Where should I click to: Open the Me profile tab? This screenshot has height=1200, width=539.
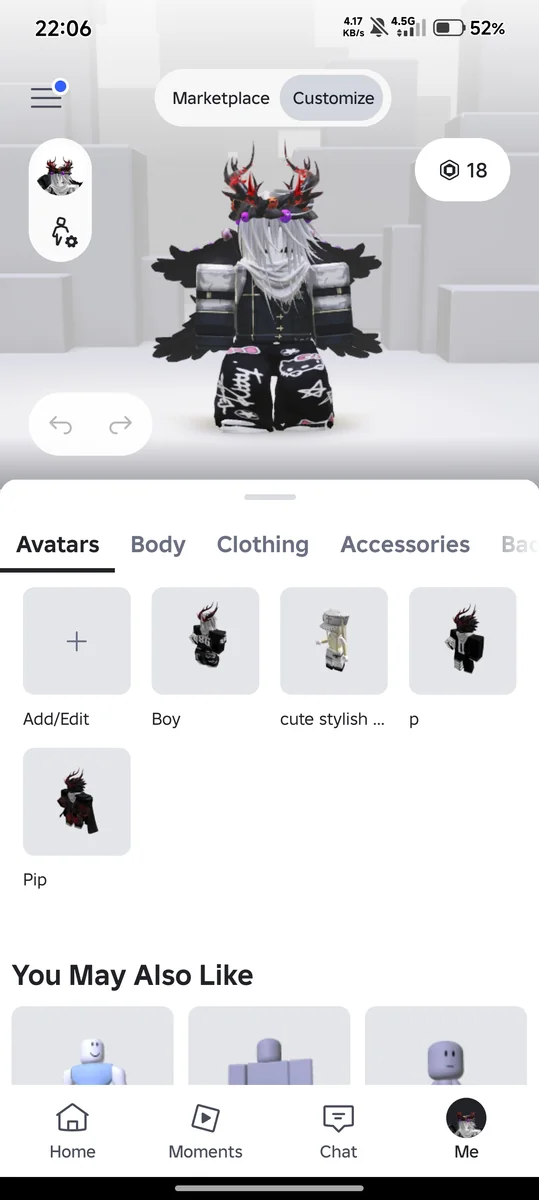(466, 1130)
